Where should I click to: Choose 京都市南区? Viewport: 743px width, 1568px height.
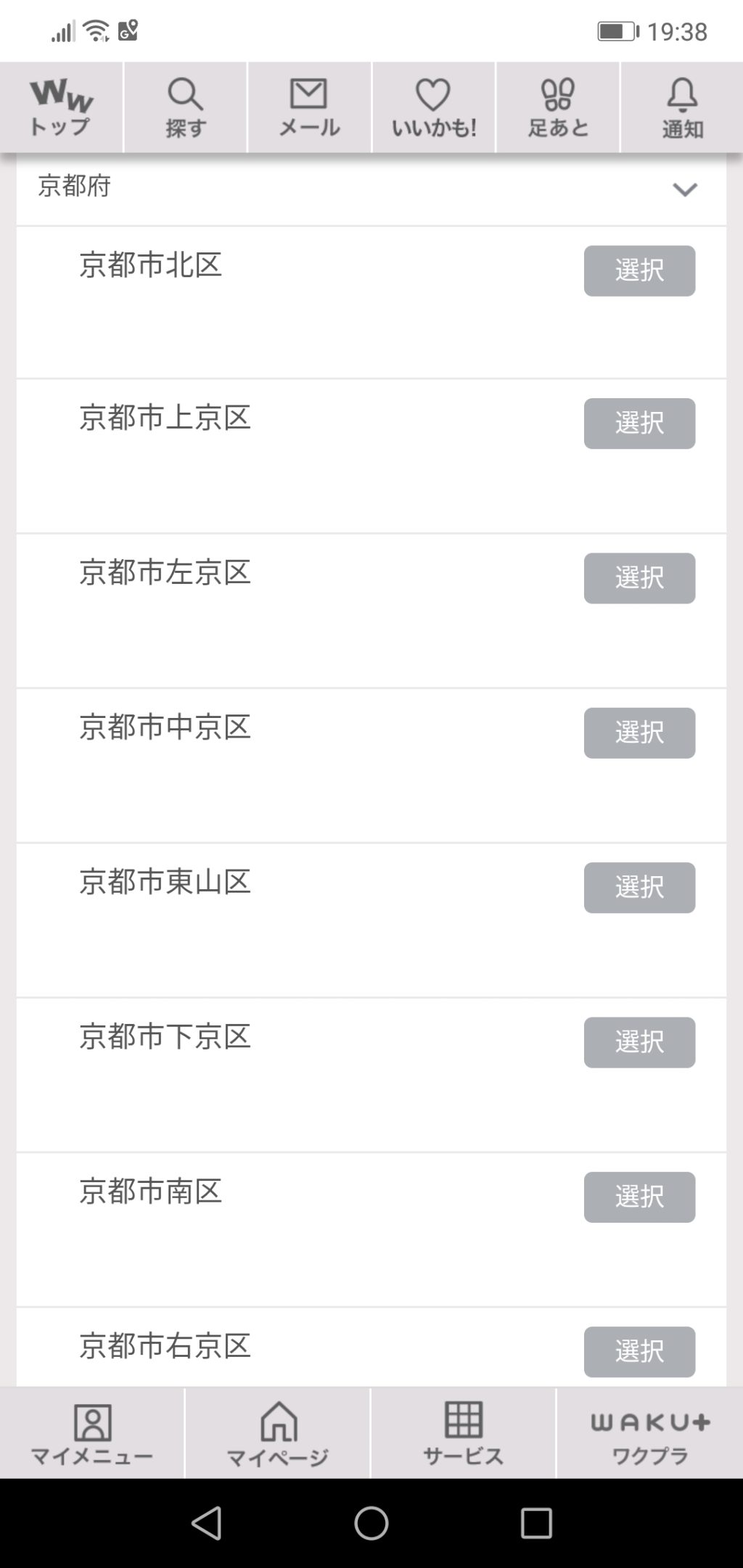tap(639, 1197)
